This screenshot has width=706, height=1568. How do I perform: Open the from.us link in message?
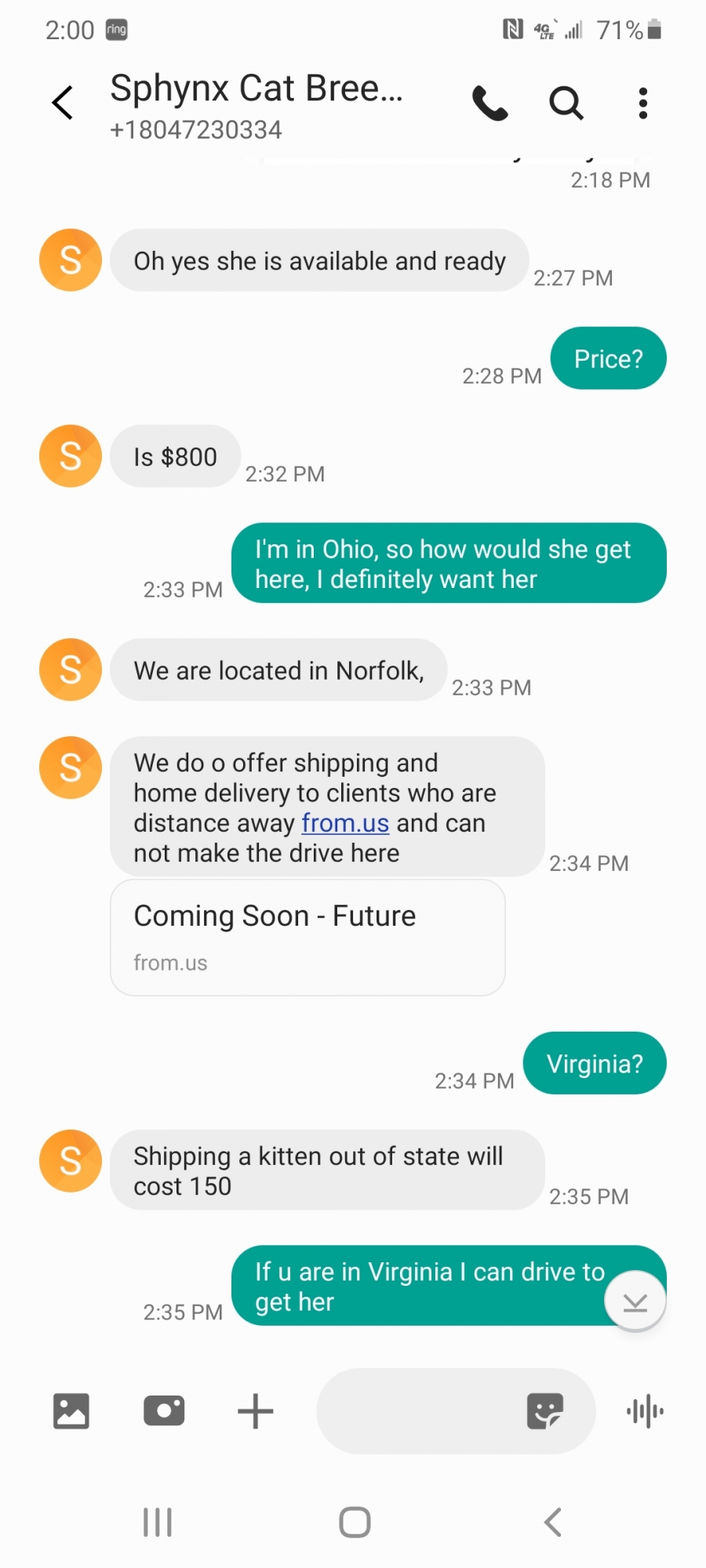pos(345,823)
